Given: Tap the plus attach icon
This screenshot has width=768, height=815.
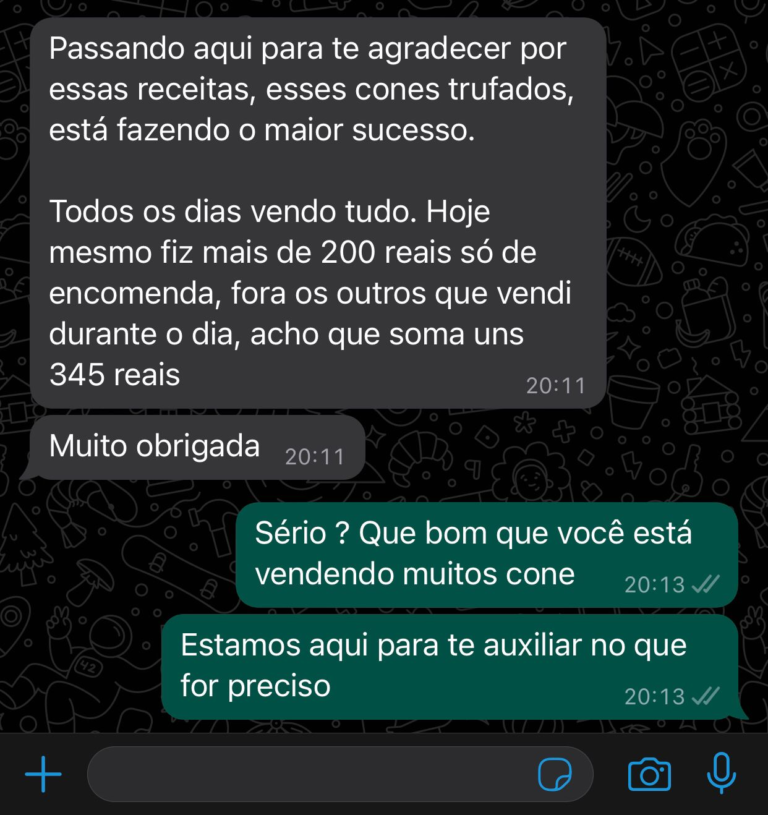Looking at the screenshot, I should click(x=42, y=774).
